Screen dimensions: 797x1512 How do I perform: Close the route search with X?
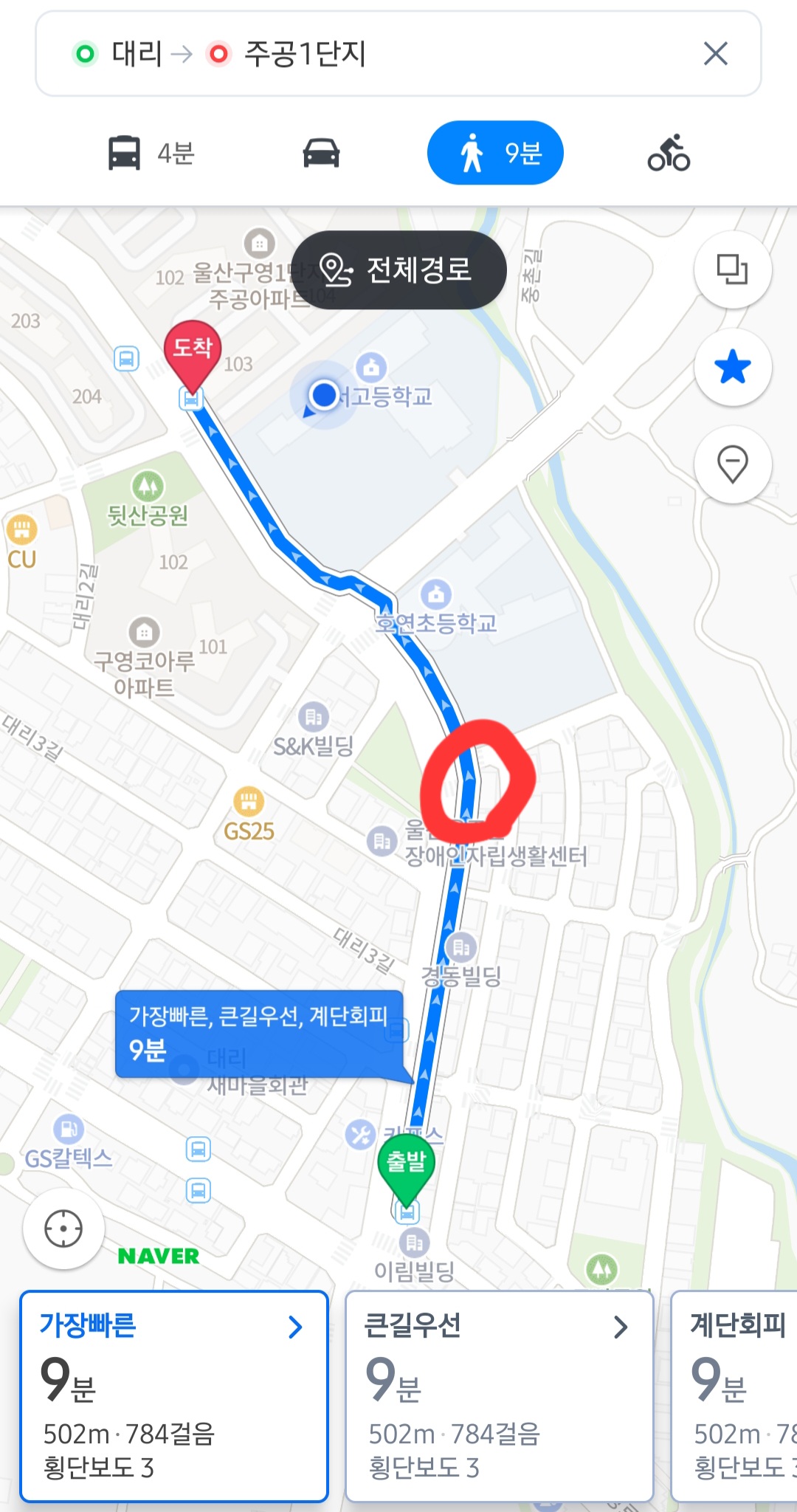(715, 54)
